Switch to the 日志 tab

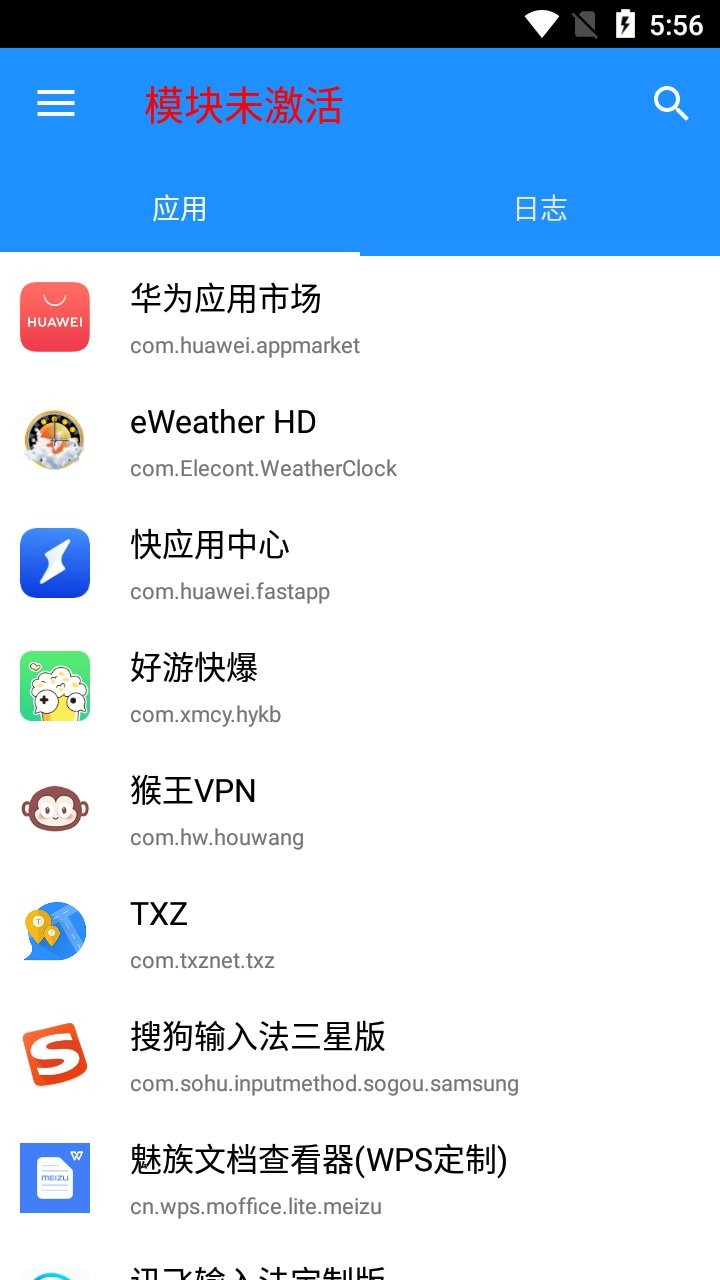point(541,209)
